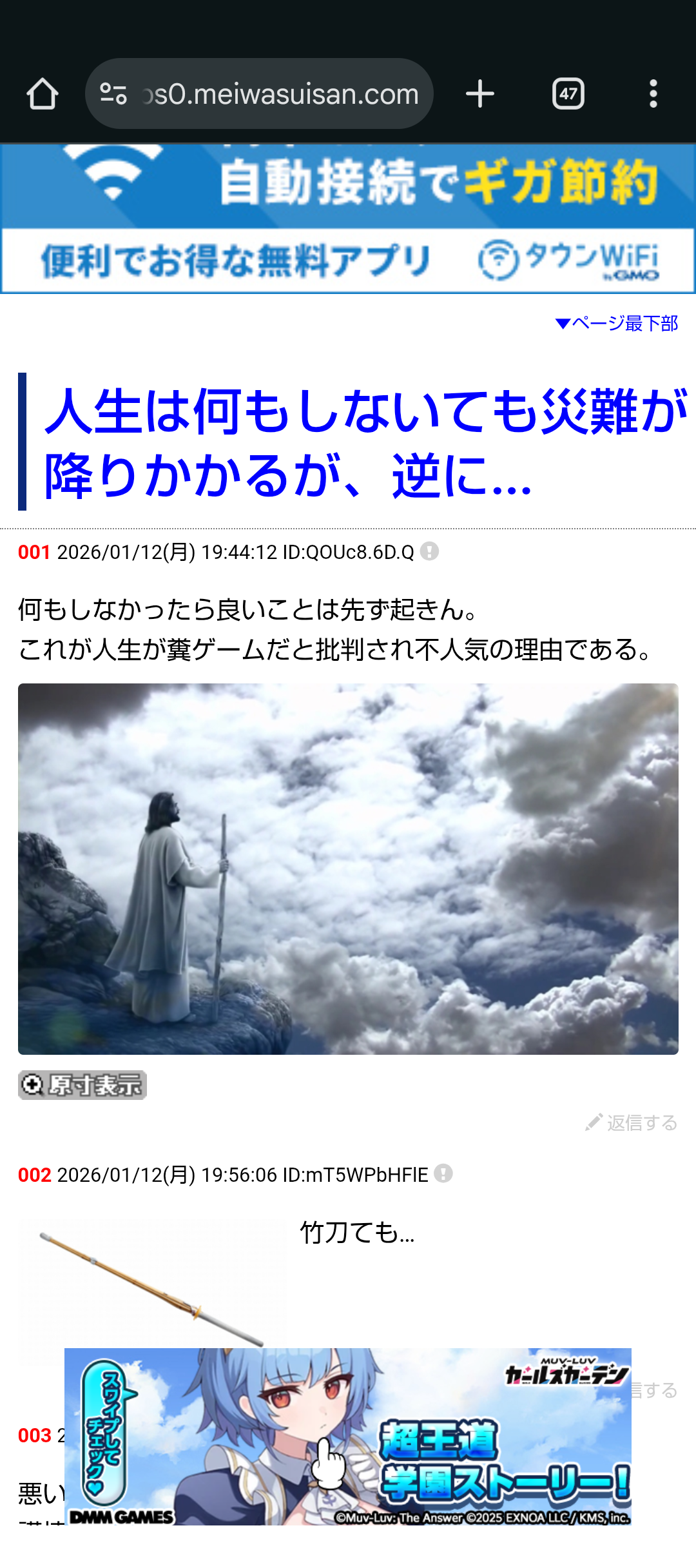Report post 002 via its alert icon
The height and width of the screenshot is (1568, 696).
(x=443, y=1174)
